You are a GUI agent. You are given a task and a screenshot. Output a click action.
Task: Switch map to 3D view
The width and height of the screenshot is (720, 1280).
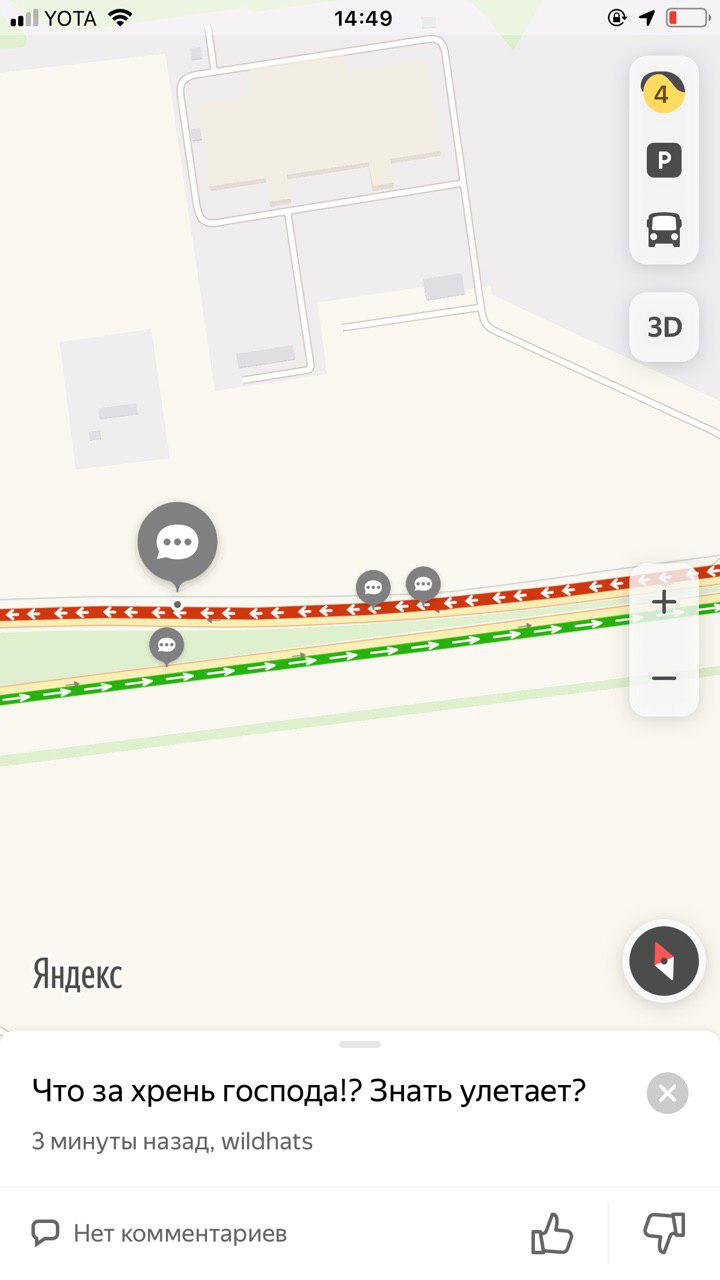(x=664, y=327)
